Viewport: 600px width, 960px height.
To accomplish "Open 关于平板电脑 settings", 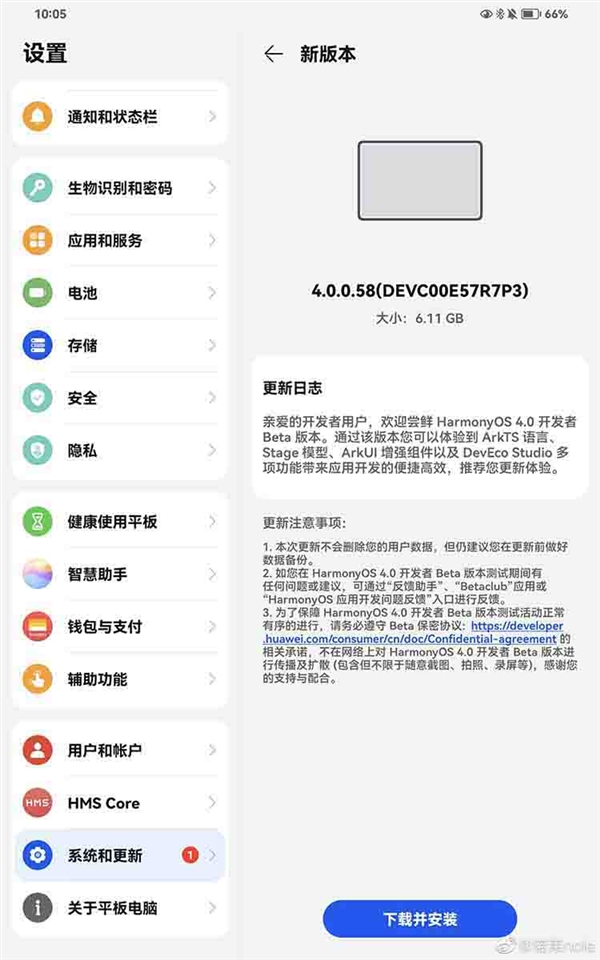I will 120,908.
